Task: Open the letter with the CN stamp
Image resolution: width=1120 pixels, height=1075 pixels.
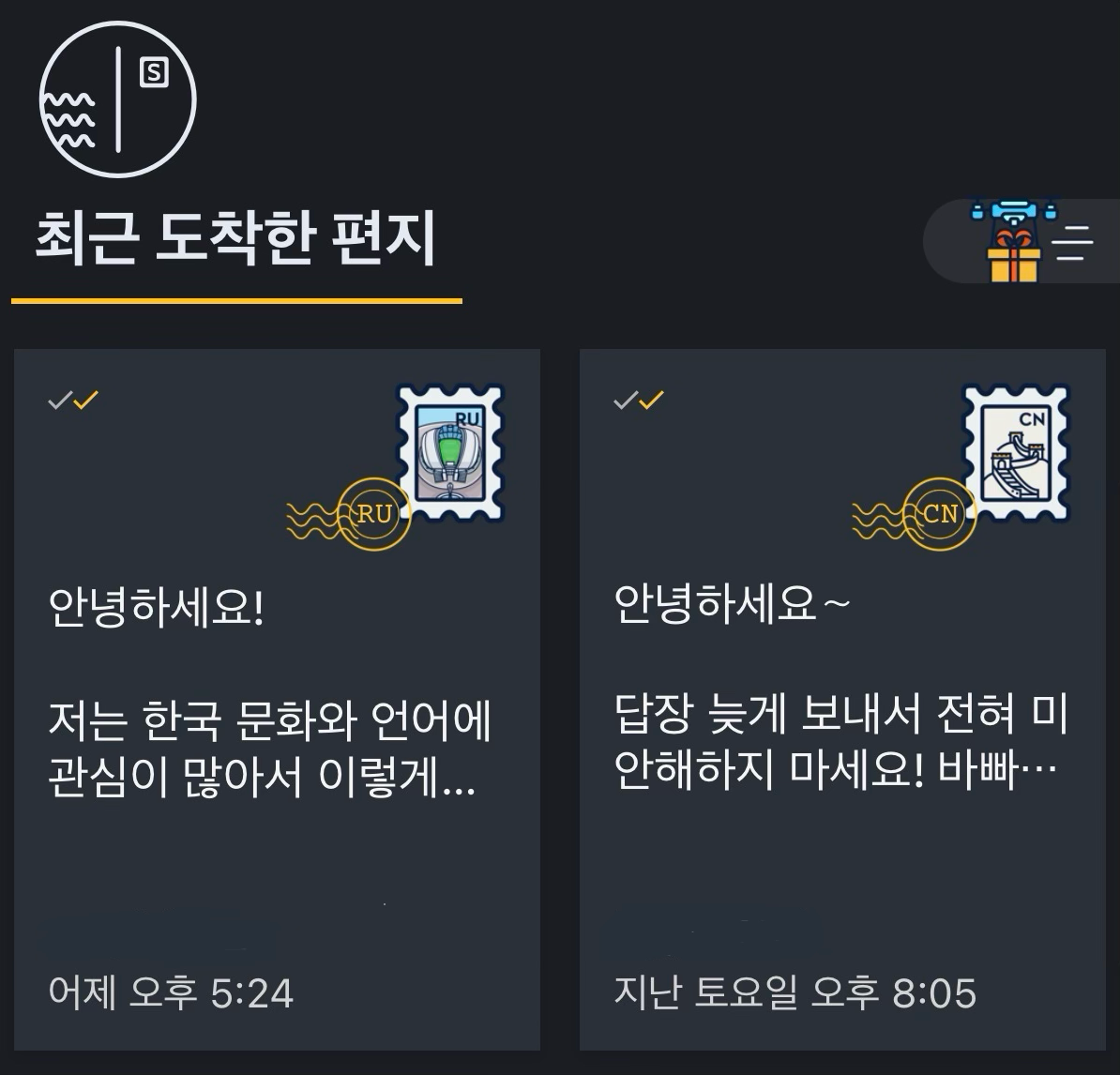Action: pyautogui.click(x=841, y=699)
